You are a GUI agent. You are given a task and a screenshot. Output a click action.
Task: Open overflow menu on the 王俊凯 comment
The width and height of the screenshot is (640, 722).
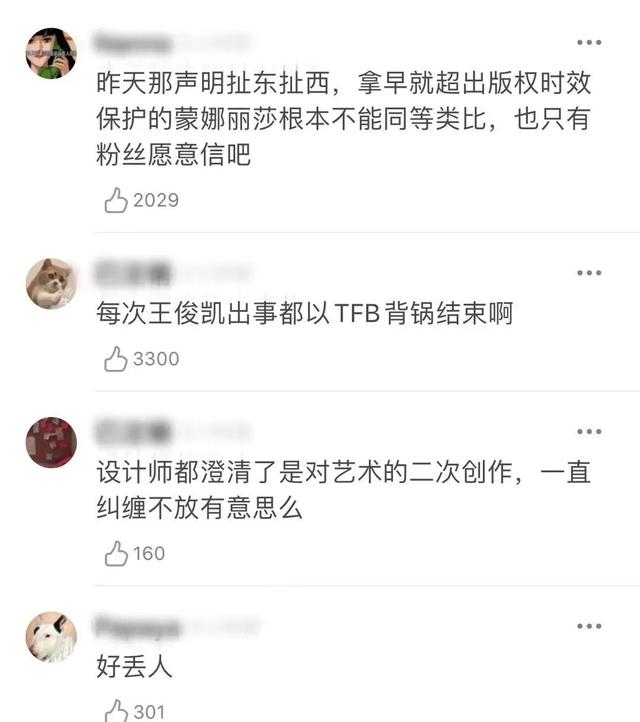coord(589,272)
